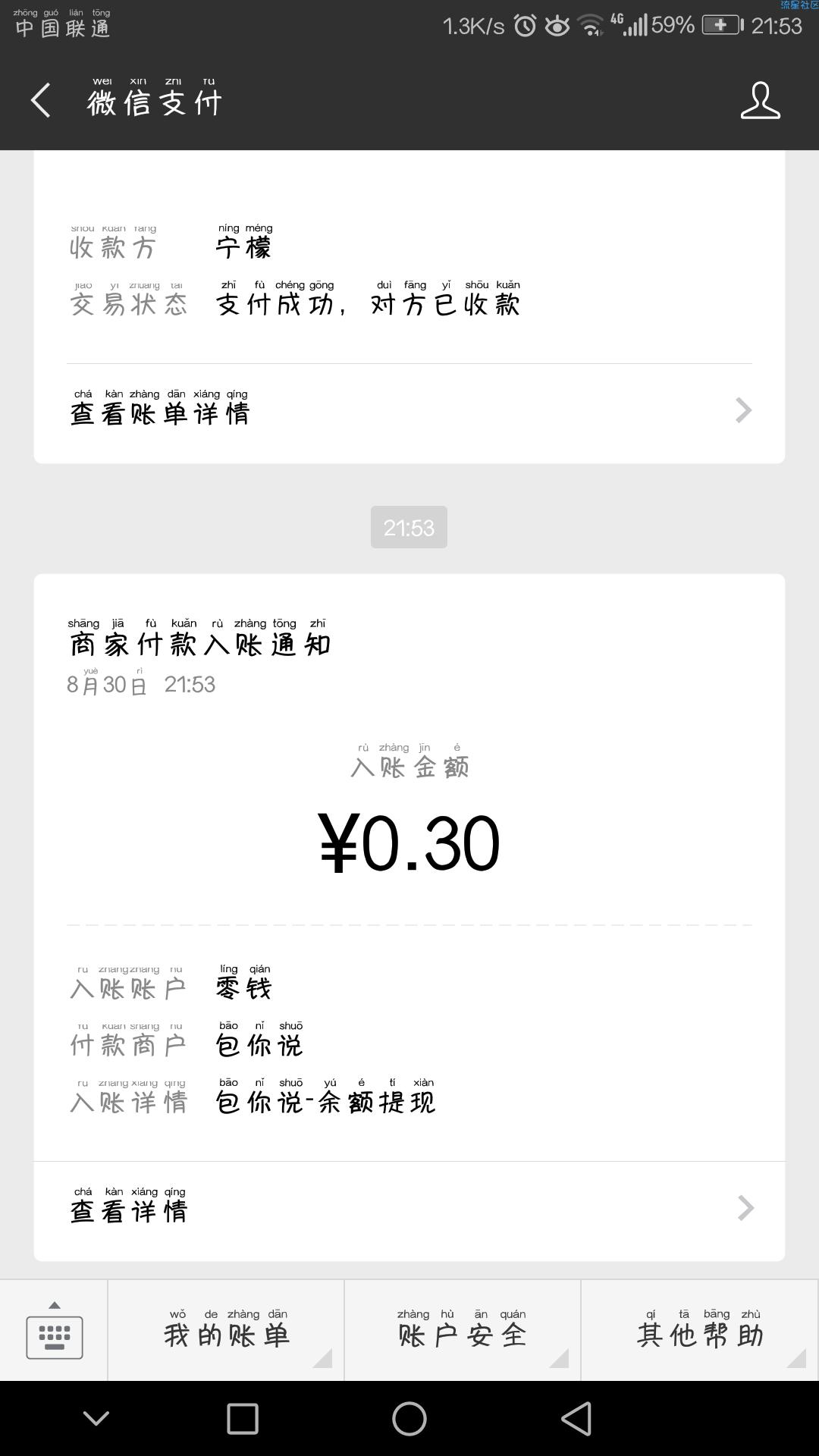The width and height of the screenshot is (819, 1456).
Task: Go back from 微信支付 chat
Action: click(41, 101)
